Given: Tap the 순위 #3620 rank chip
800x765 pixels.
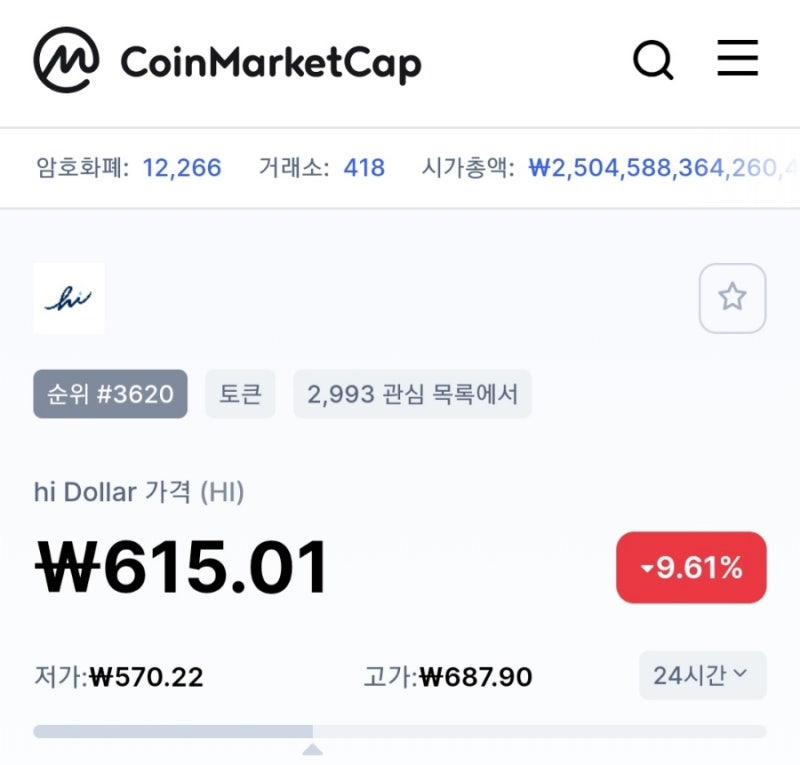Looking at the screenshot, I should (x=110, y=394).
